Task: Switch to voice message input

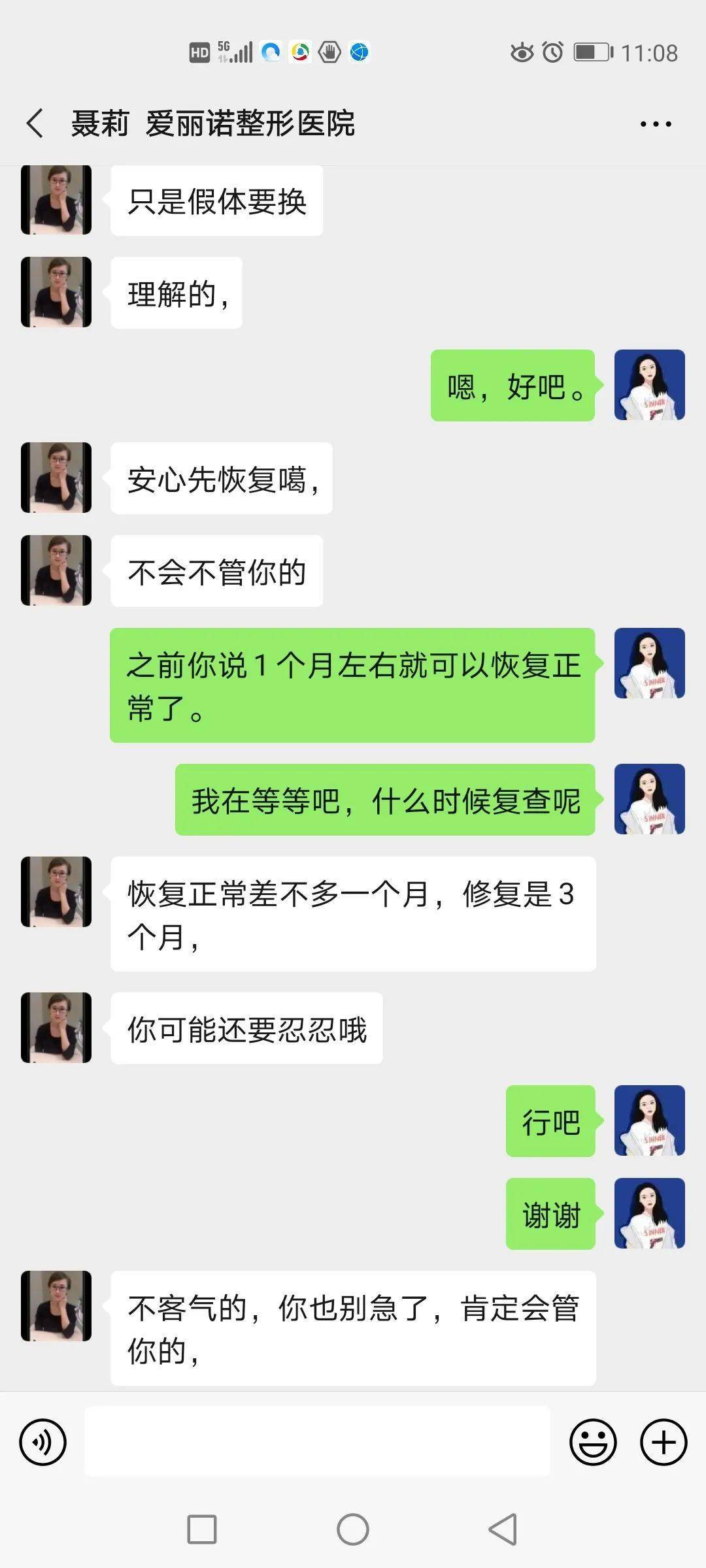Action: (x=43, y=1442)
